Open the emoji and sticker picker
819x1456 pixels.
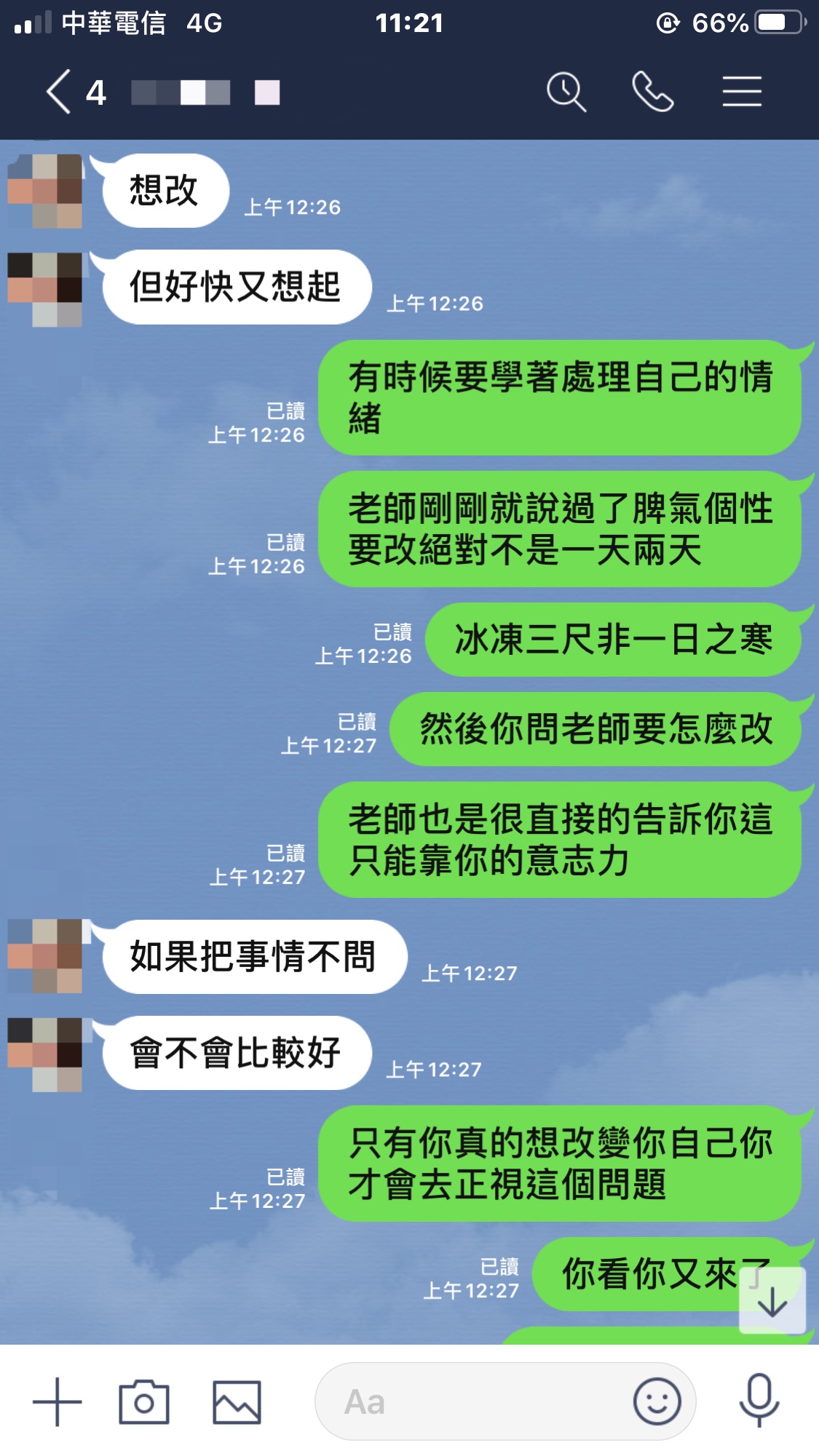pos(657,1401)
